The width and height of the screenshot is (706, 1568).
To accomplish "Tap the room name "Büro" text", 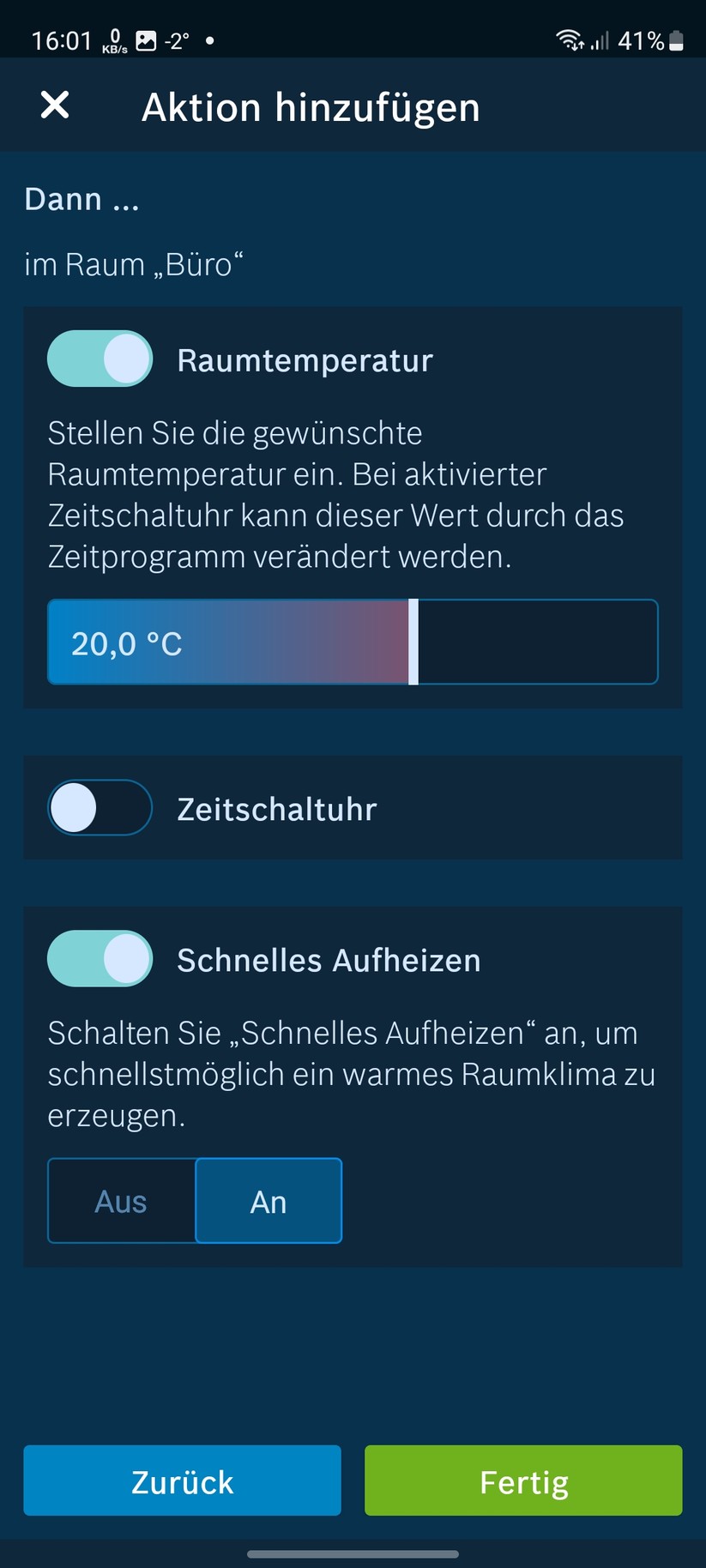I will coord(133,264).
